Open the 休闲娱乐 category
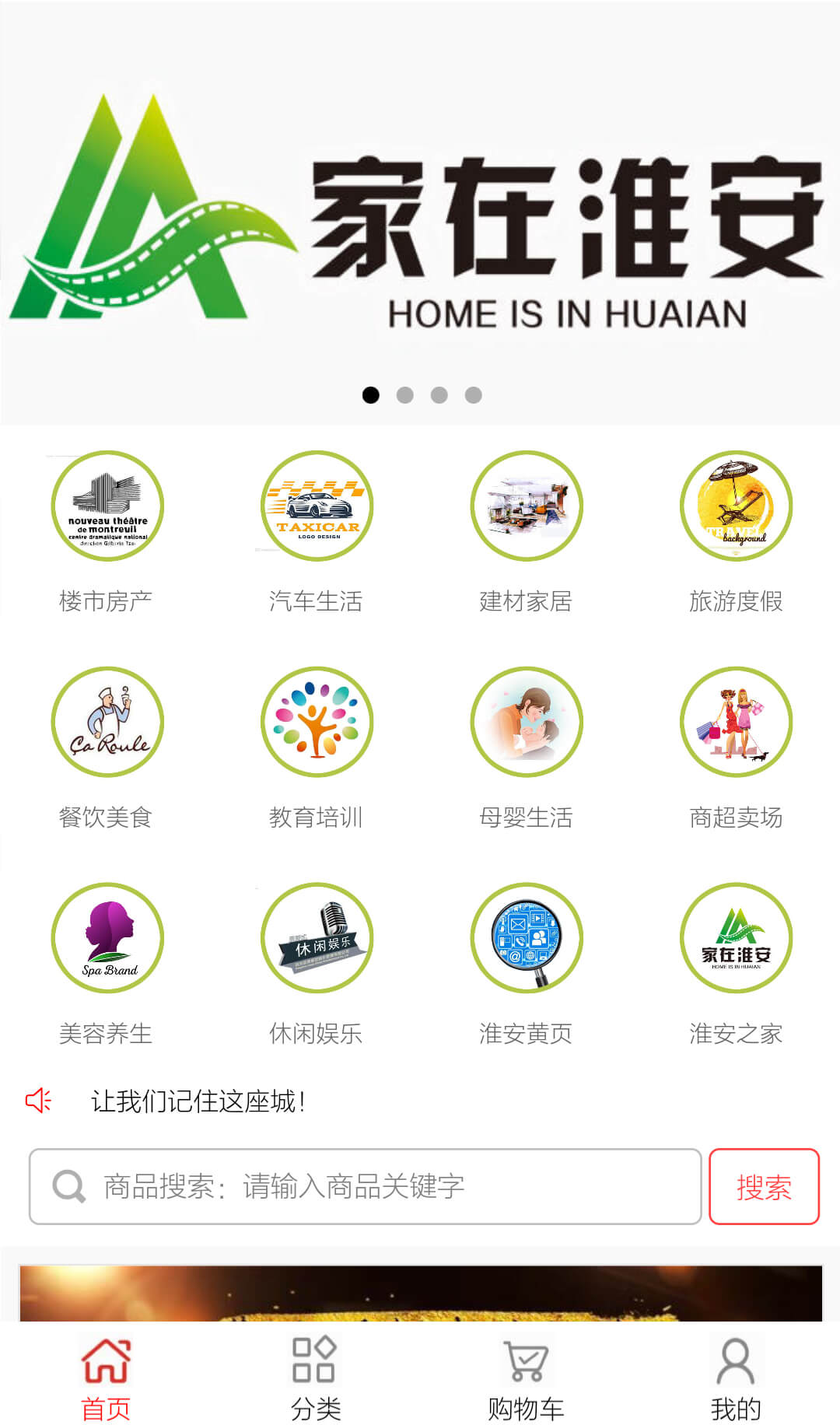 pyautogui.click(x=317, y=939)
